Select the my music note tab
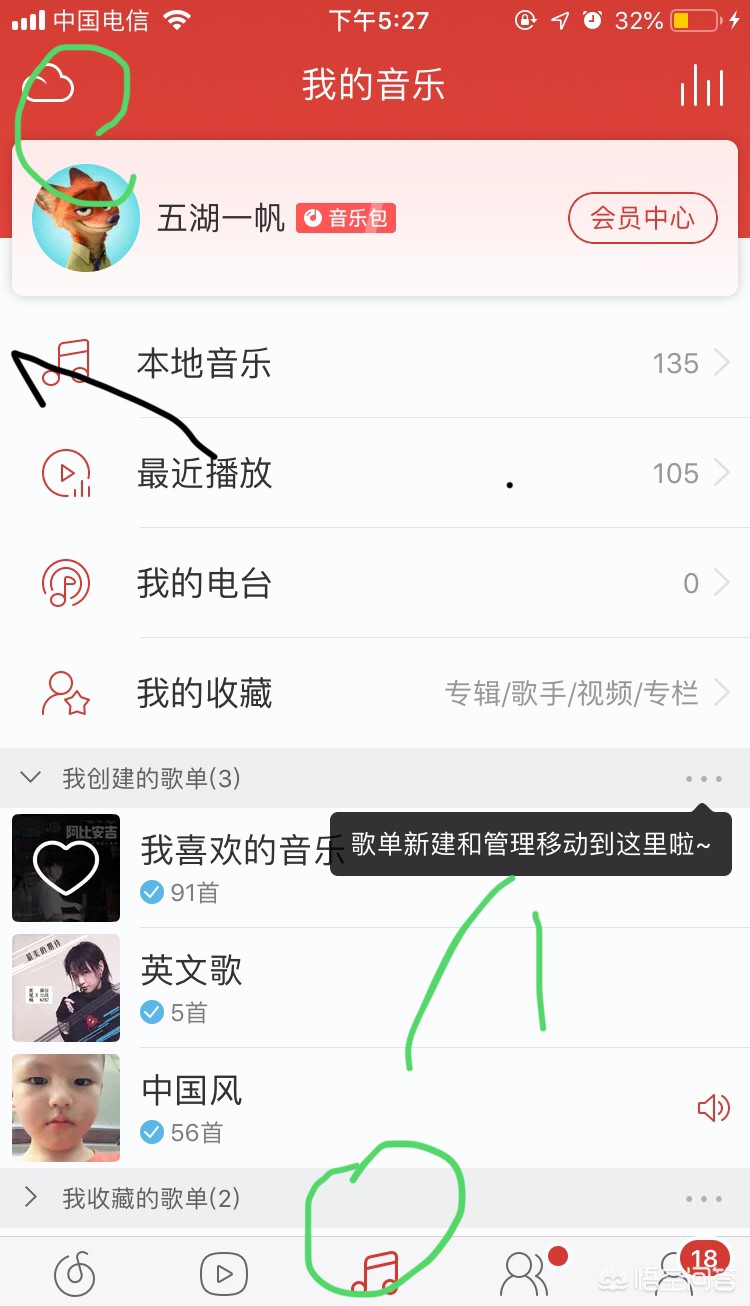Image resolution: width=750 pixels, height=1306 pixels. [x=375, y=1274]
